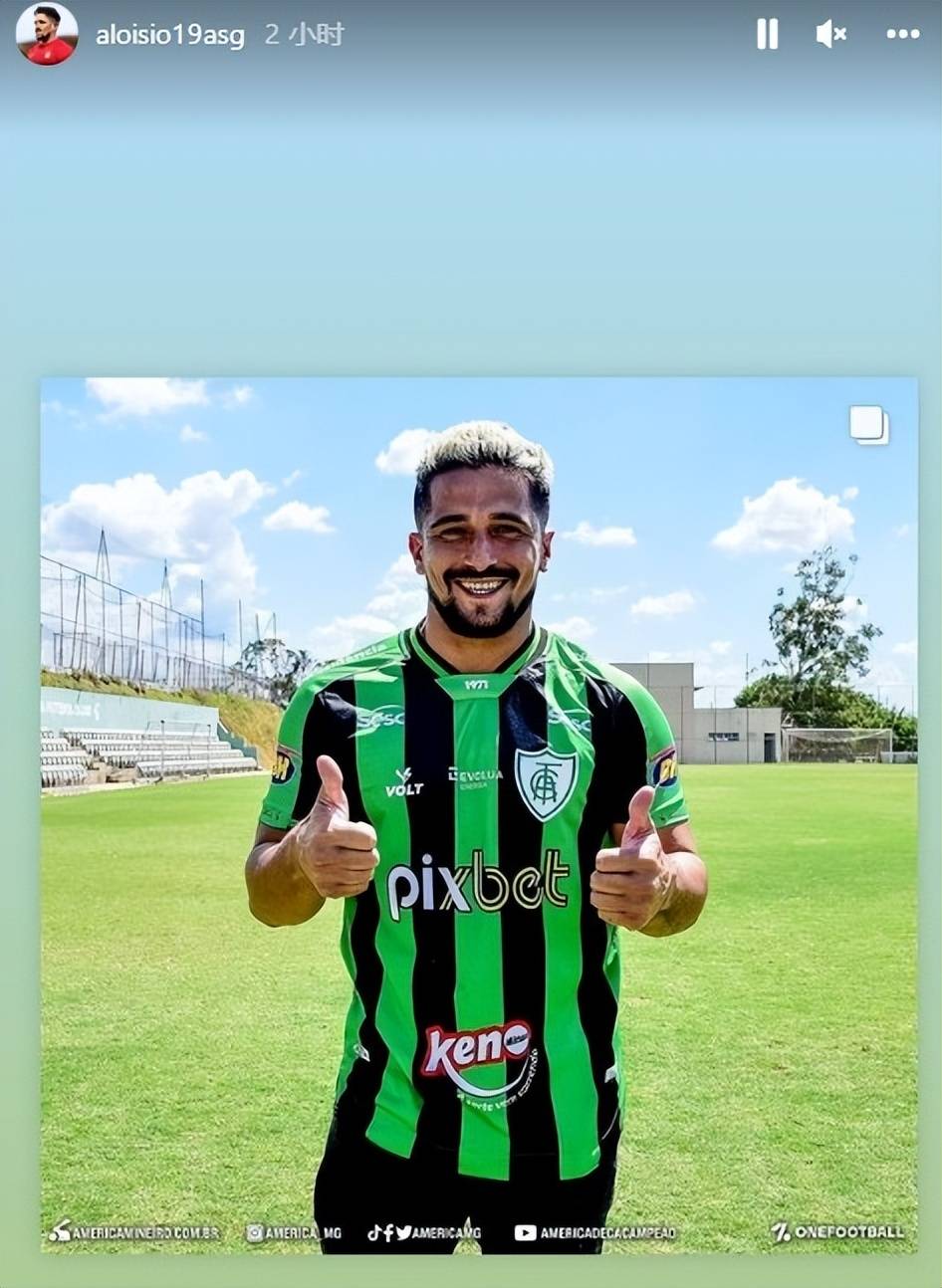Image resolution: width=942 pixels, height=1288 pixels.
Task: Pause the story playback
Action: coord(767,34)
